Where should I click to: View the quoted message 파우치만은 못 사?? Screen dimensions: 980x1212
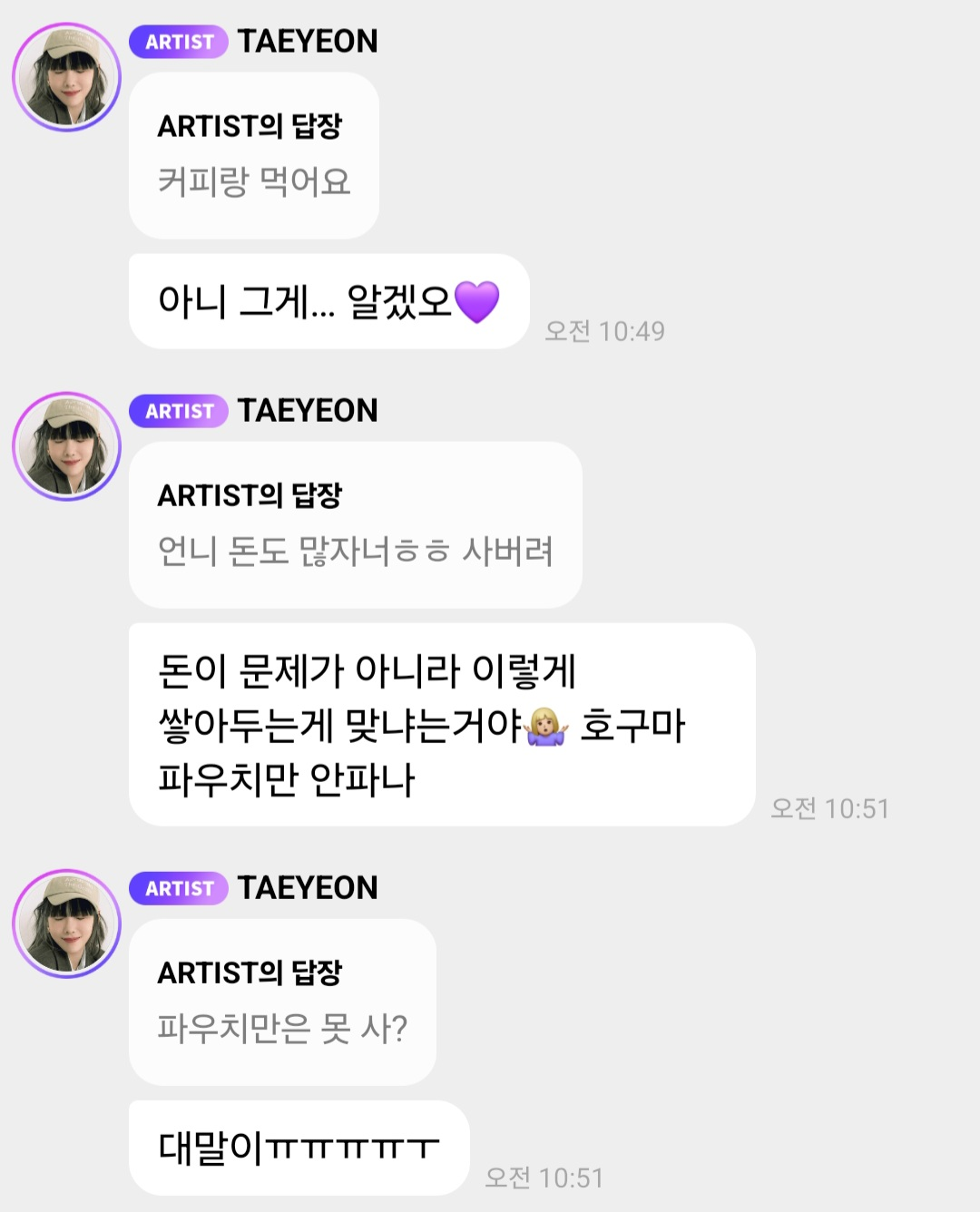click(282, 1002)
